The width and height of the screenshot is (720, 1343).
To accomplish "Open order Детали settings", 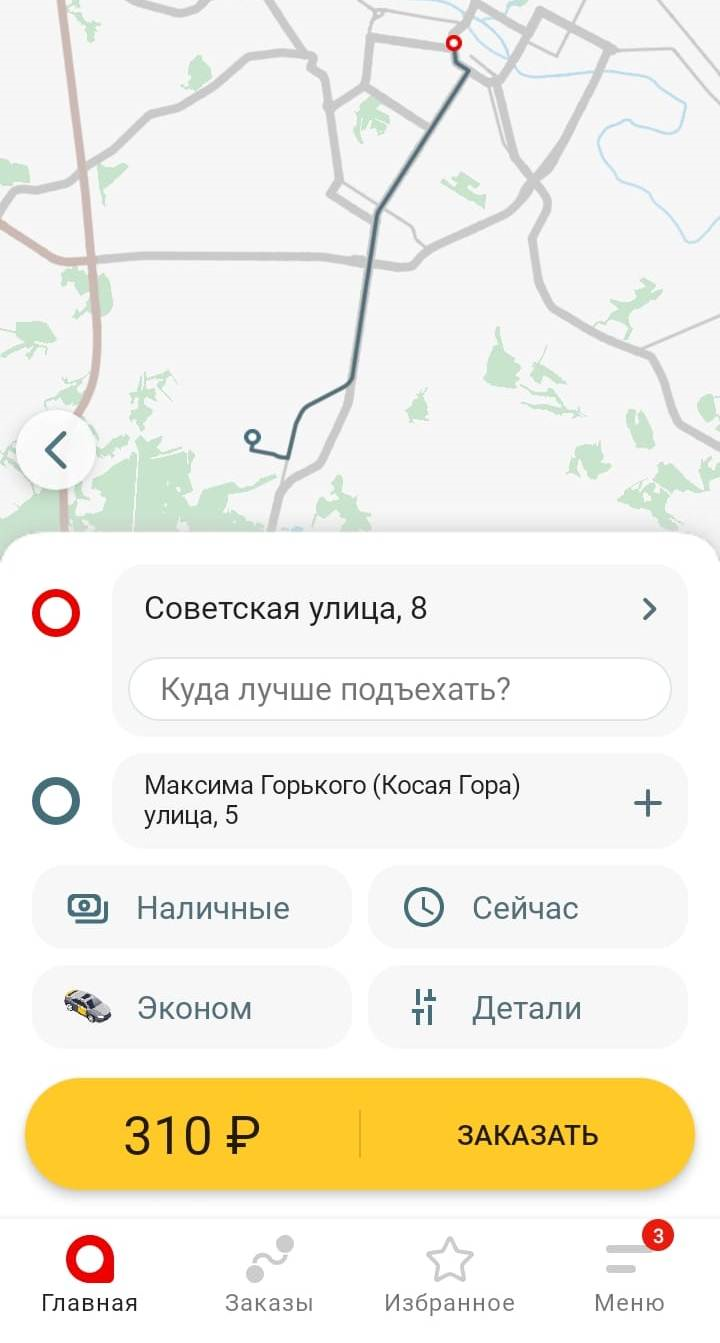I will 527,1008.
